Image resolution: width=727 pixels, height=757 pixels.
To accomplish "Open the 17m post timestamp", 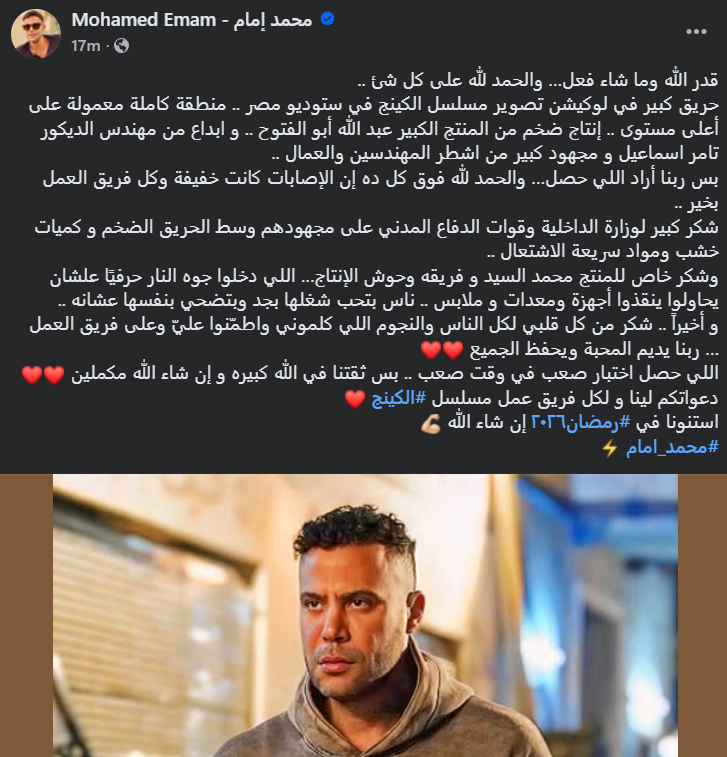I will [x=85, y=45].
